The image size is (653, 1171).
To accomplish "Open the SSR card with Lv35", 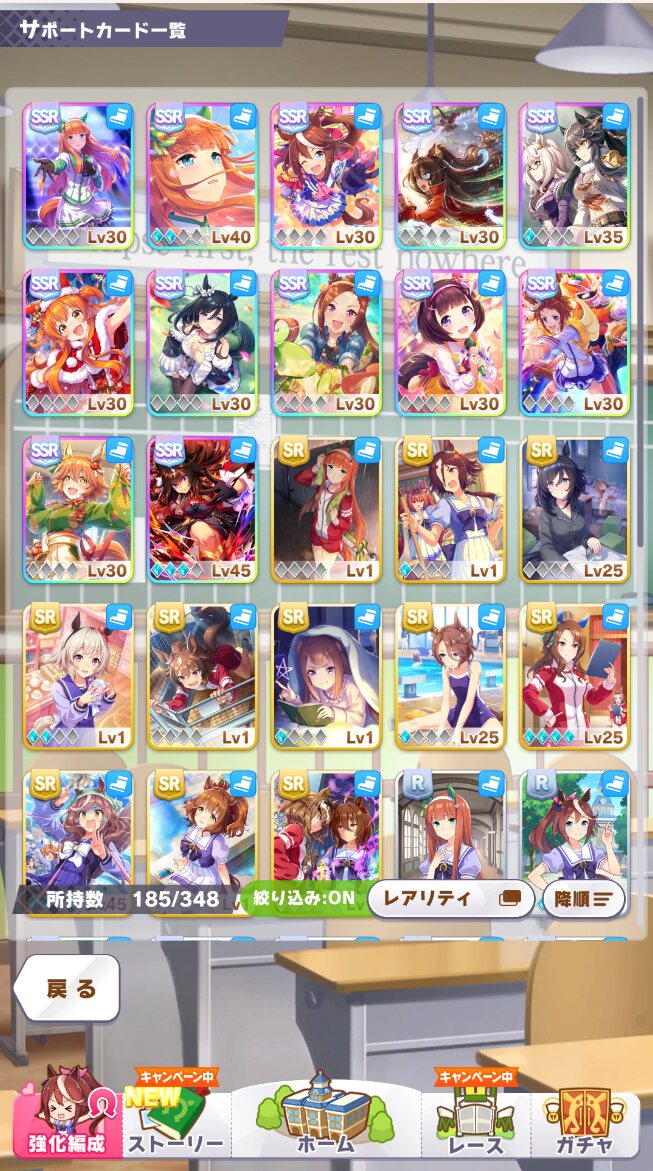I will (x=575, y=176).
